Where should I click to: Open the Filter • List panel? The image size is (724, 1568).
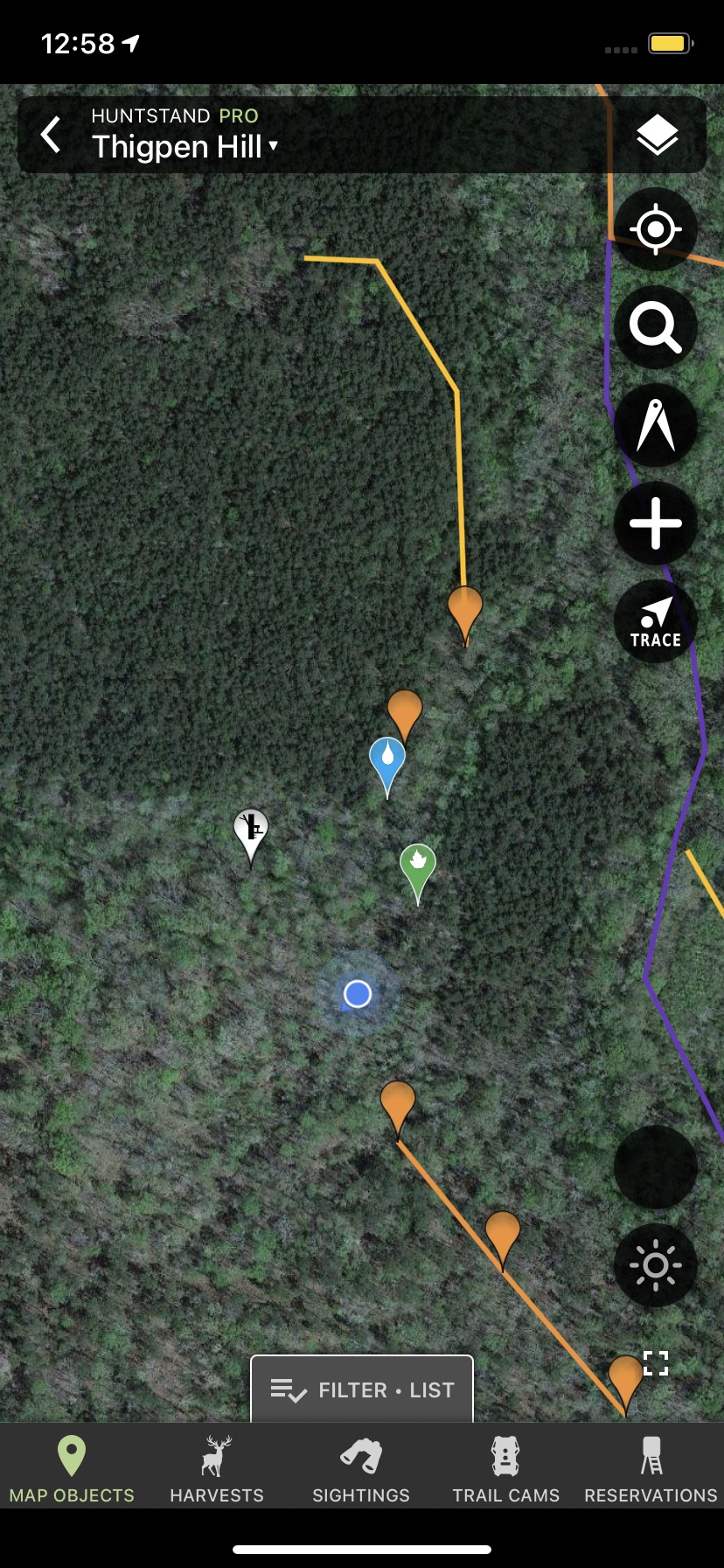click(362, 1389)
